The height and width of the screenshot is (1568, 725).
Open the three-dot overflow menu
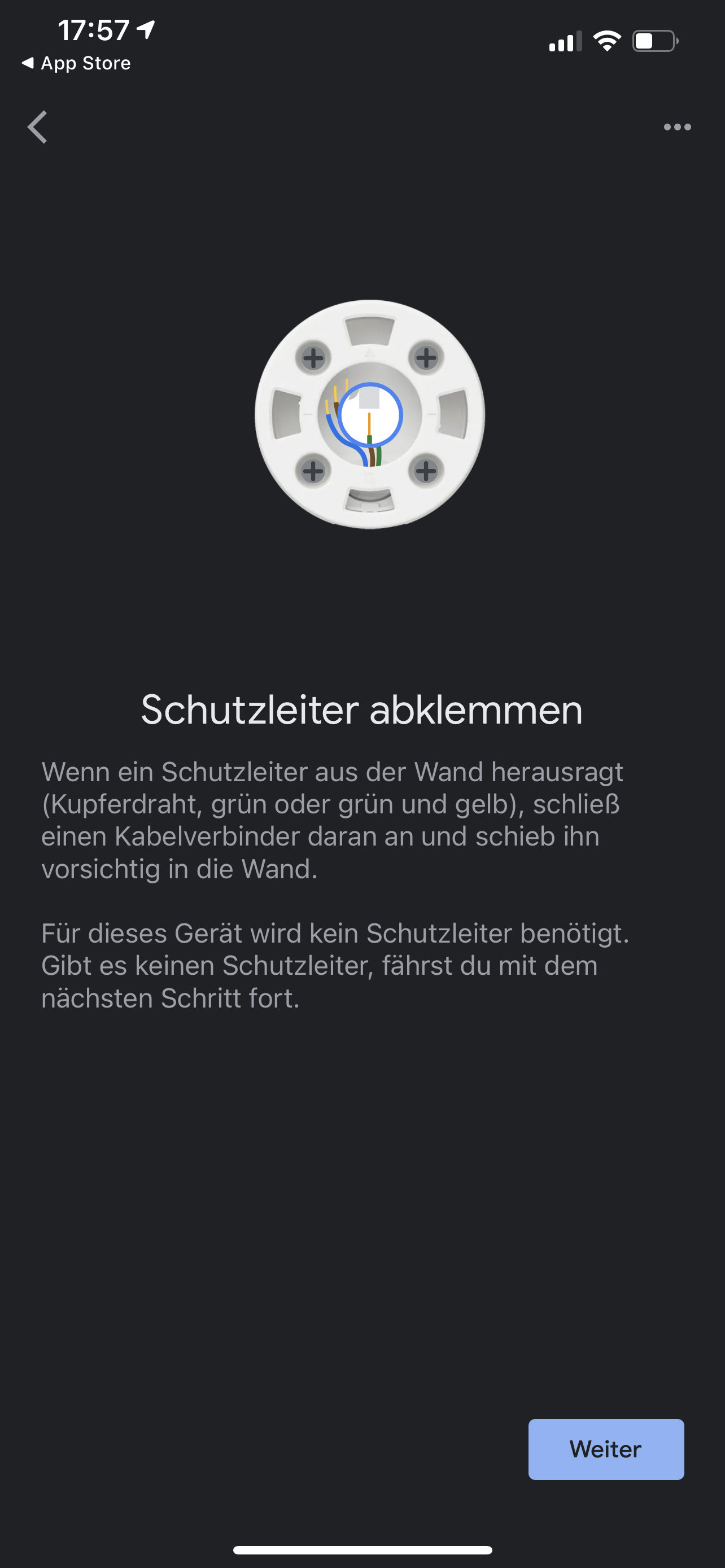pyautogui.click(x=677, y=127)
